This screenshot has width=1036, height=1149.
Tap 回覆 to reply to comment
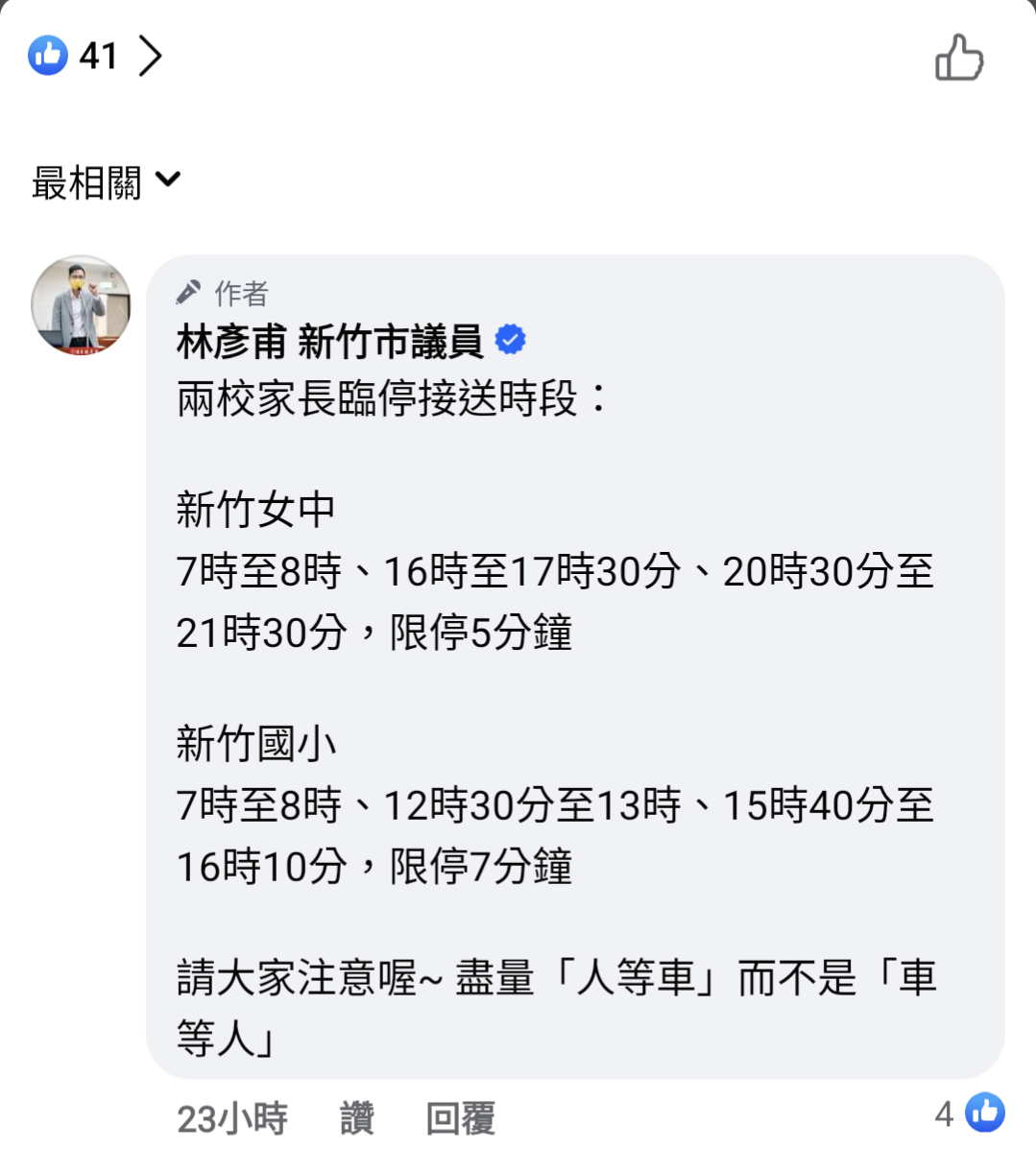(x=460, y=1118)
